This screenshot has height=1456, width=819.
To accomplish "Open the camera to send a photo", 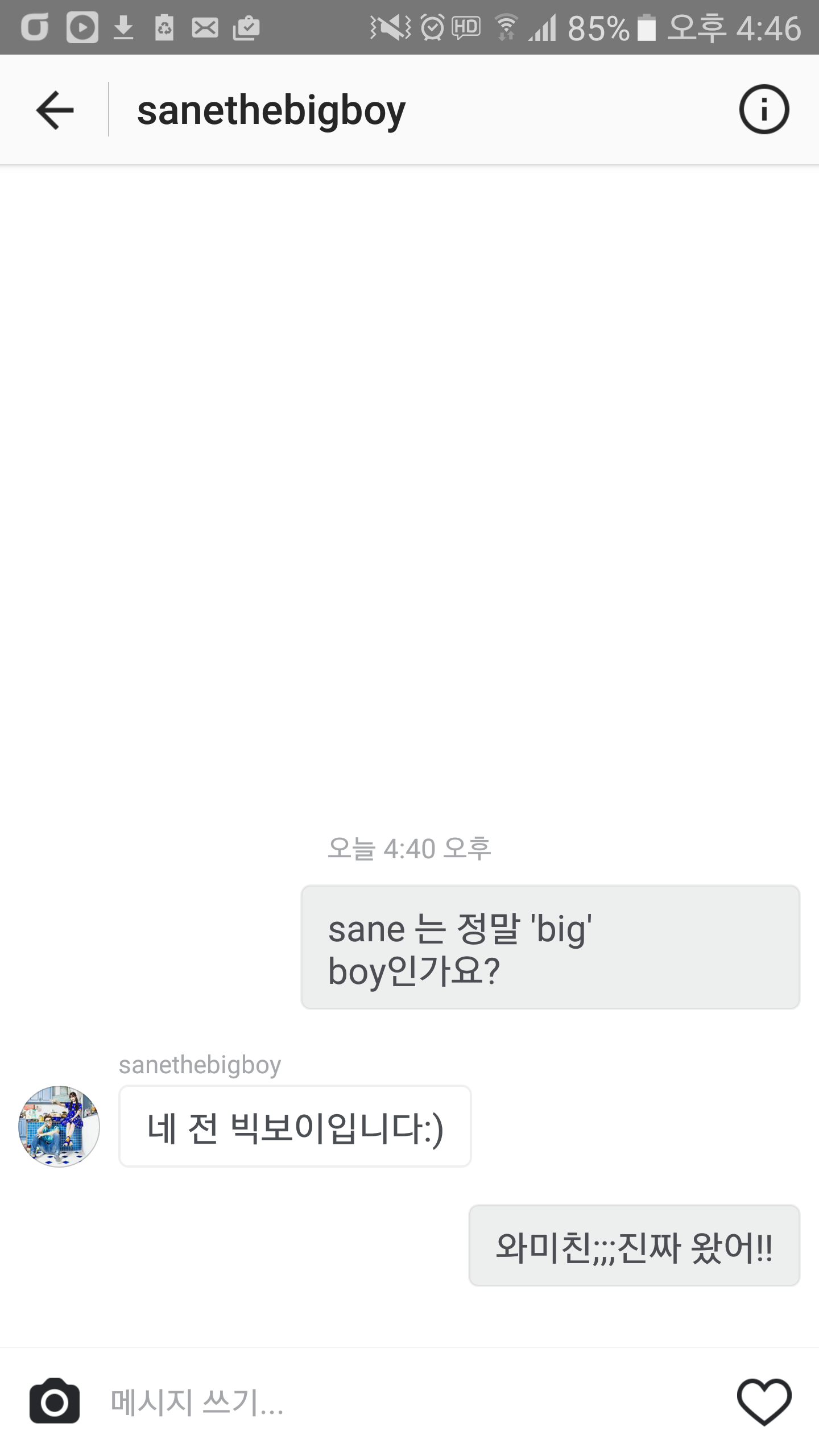I will pos(55,1401).
